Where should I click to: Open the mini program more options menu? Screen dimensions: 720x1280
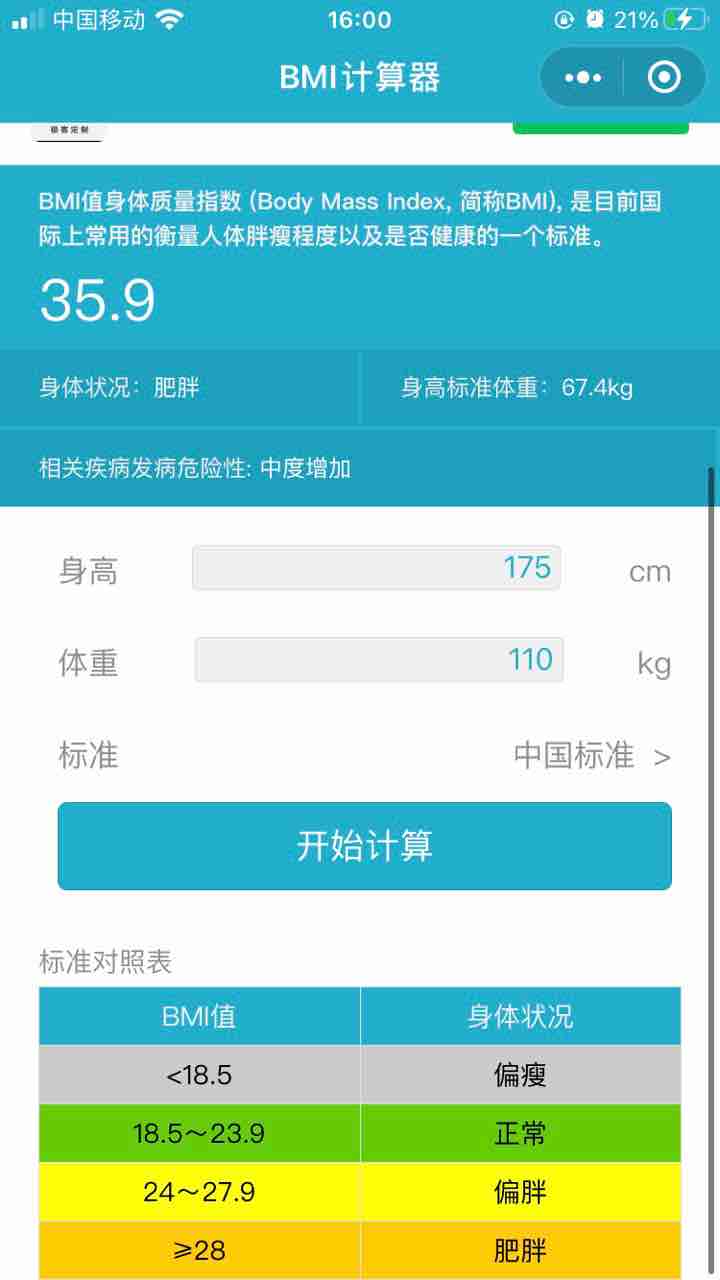tap(583, 77)
